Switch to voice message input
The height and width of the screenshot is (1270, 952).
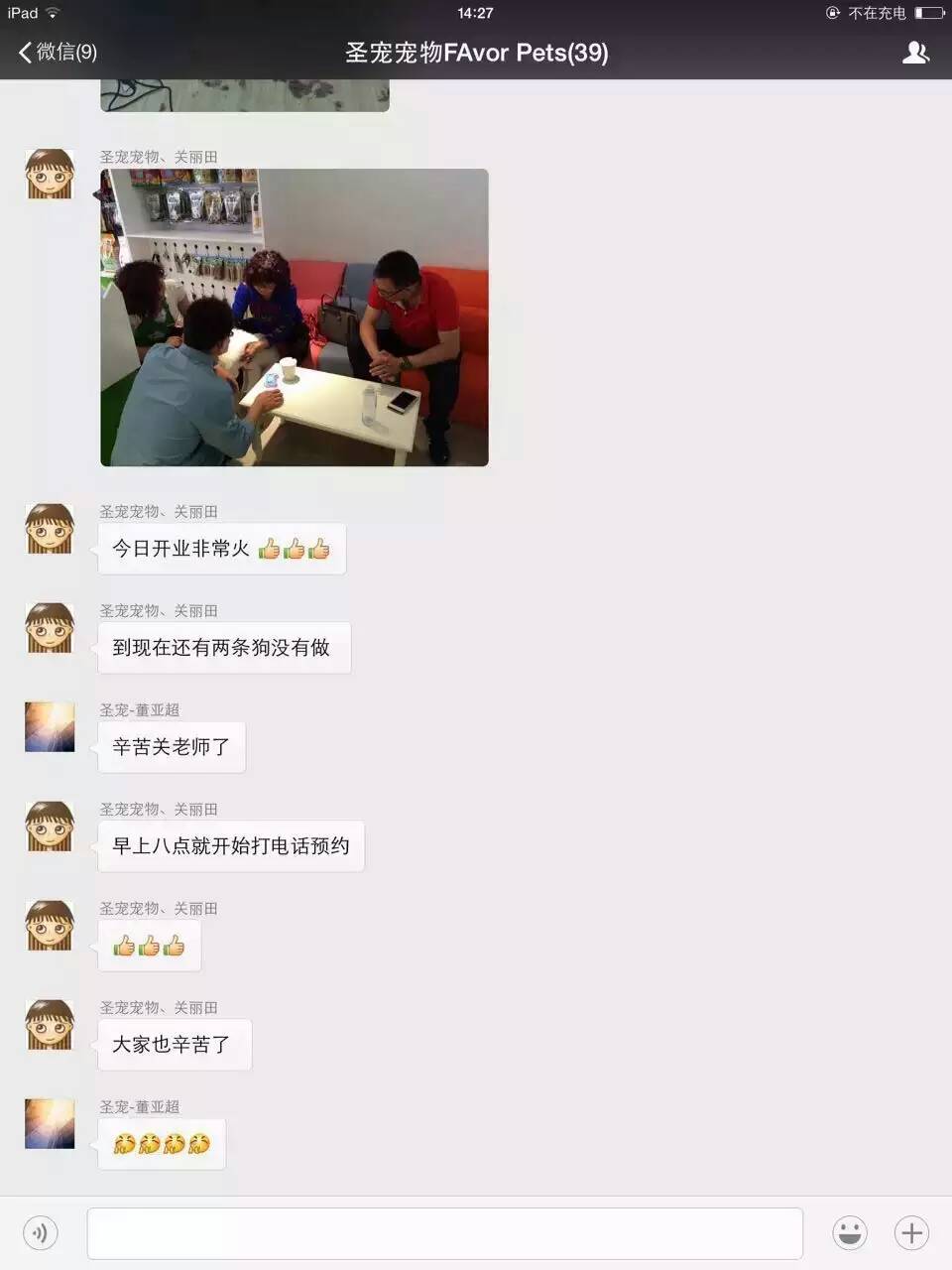(x=40, y=1233)
